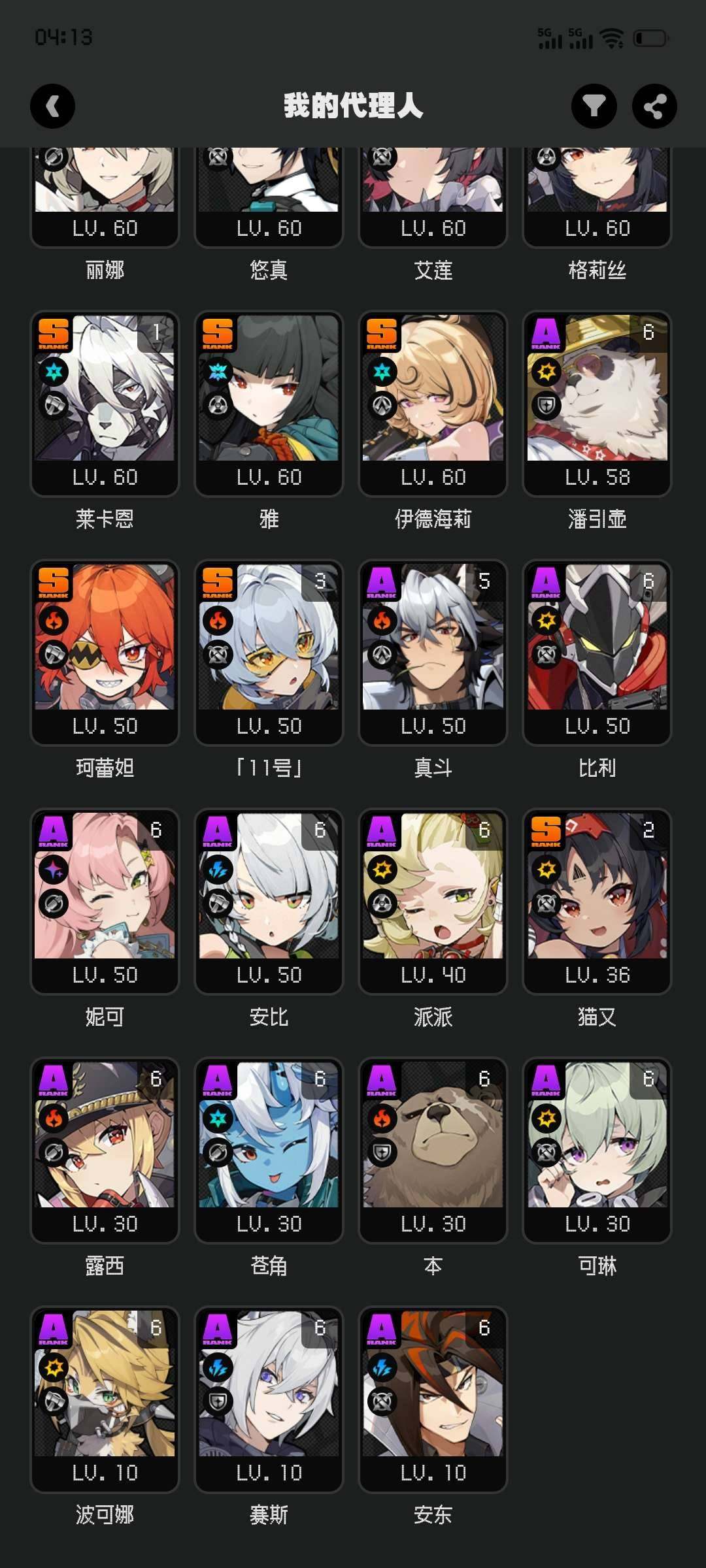The height and width of the screenshot is (1568, 706).
Task: Open agent card 安东
Action: click(x=433, y=1398)
